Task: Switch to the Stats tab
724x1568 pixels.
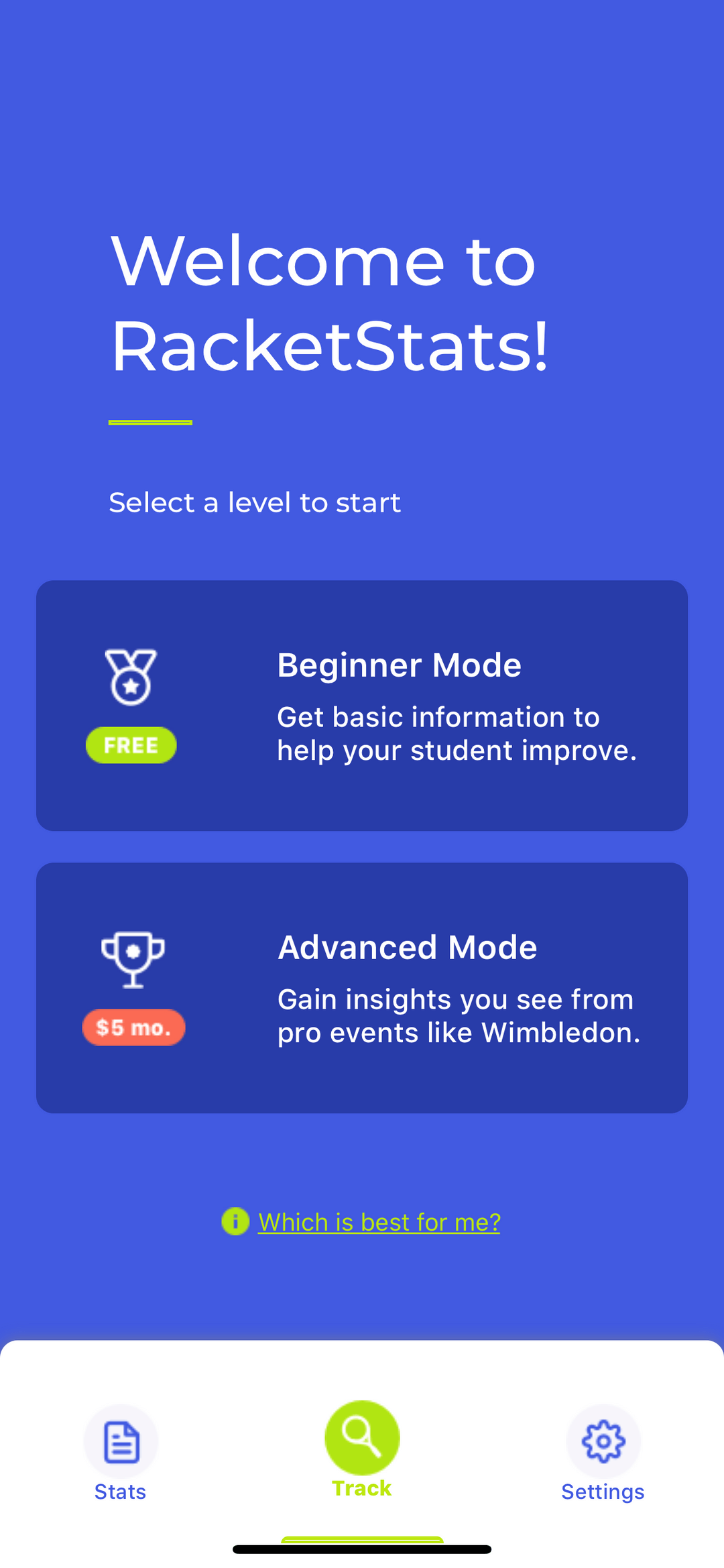Action: tap(121, 1453)
